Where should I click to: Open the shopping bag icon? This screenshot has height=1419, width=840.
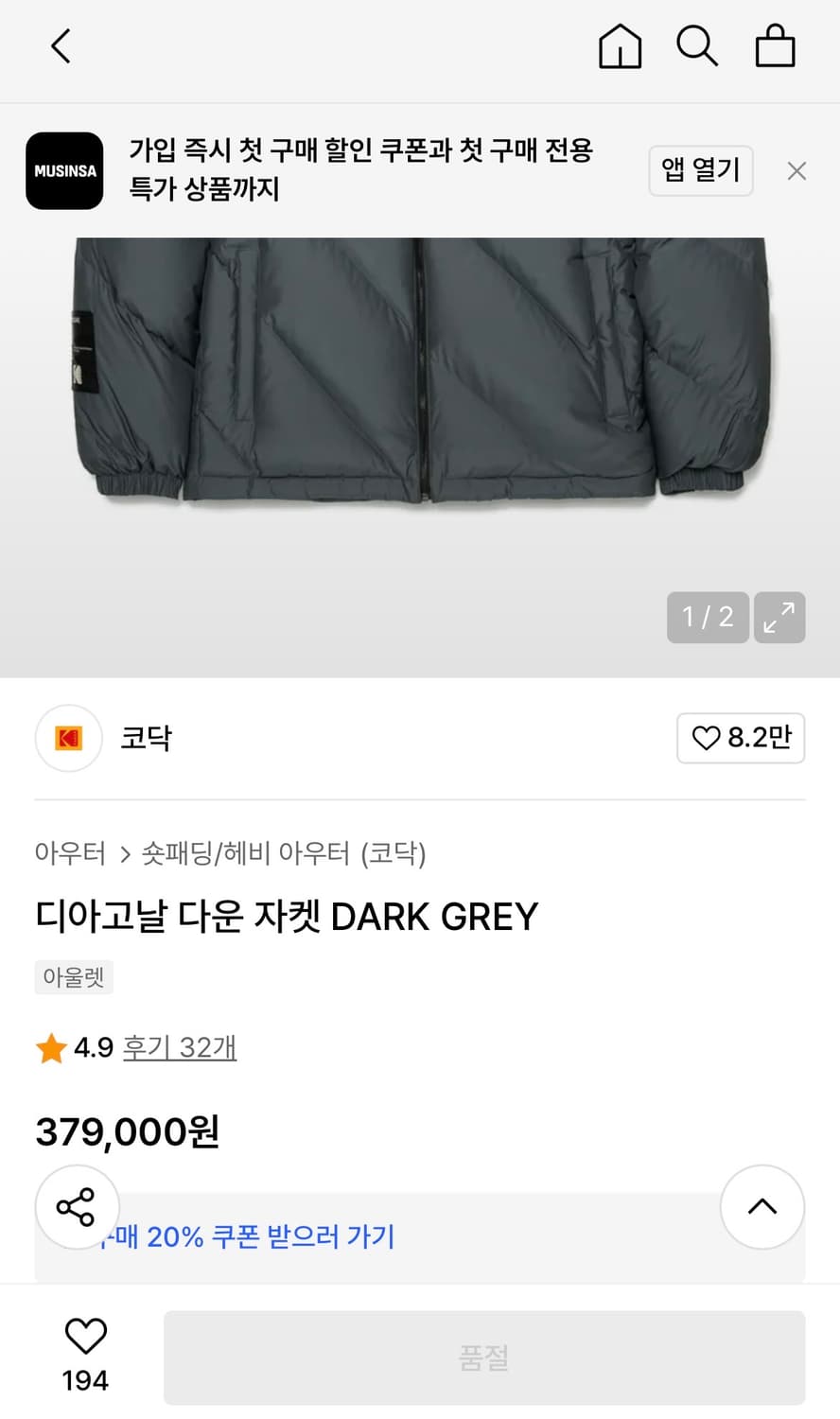(x=775, y=45)
